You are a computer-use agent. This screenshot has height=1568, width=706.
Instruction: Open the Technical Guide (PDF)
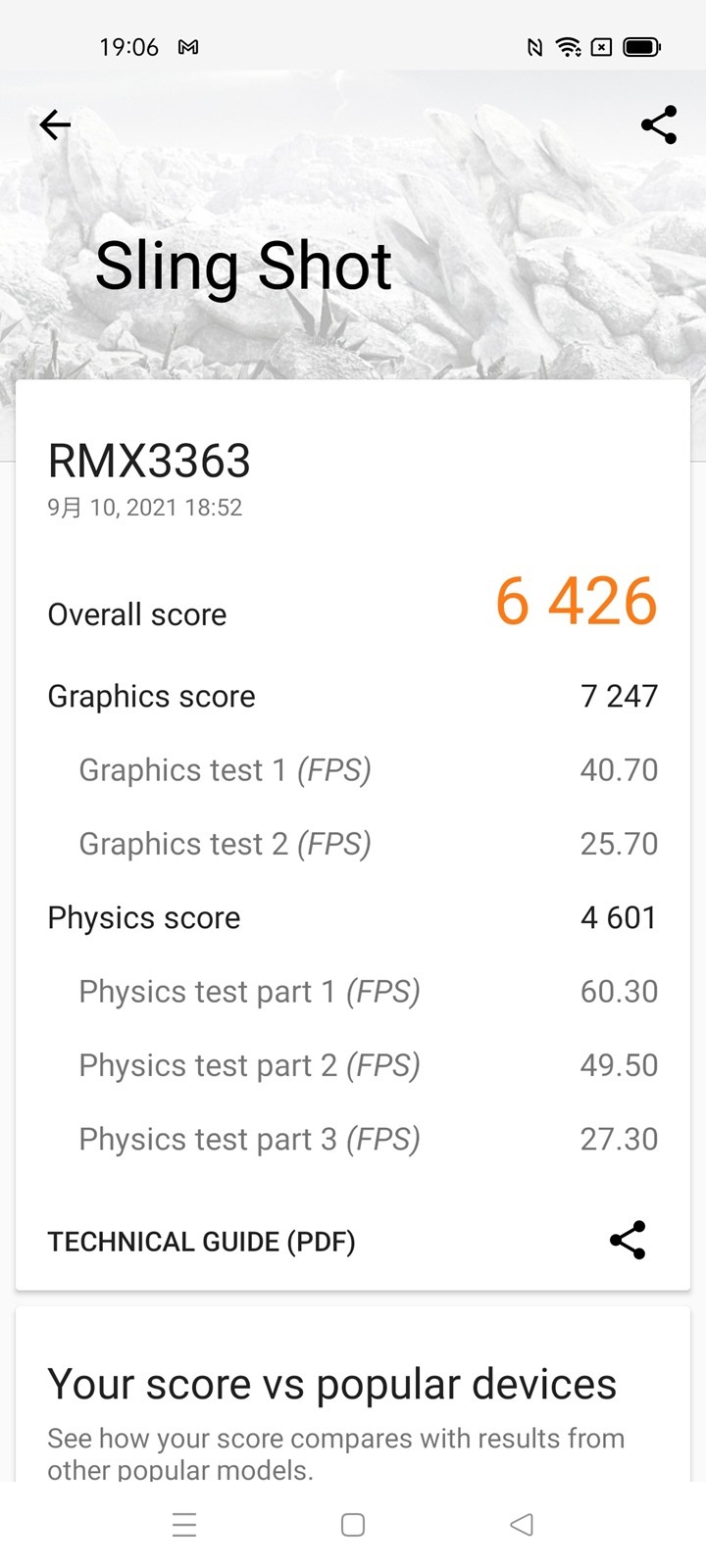click(201, 1242)
